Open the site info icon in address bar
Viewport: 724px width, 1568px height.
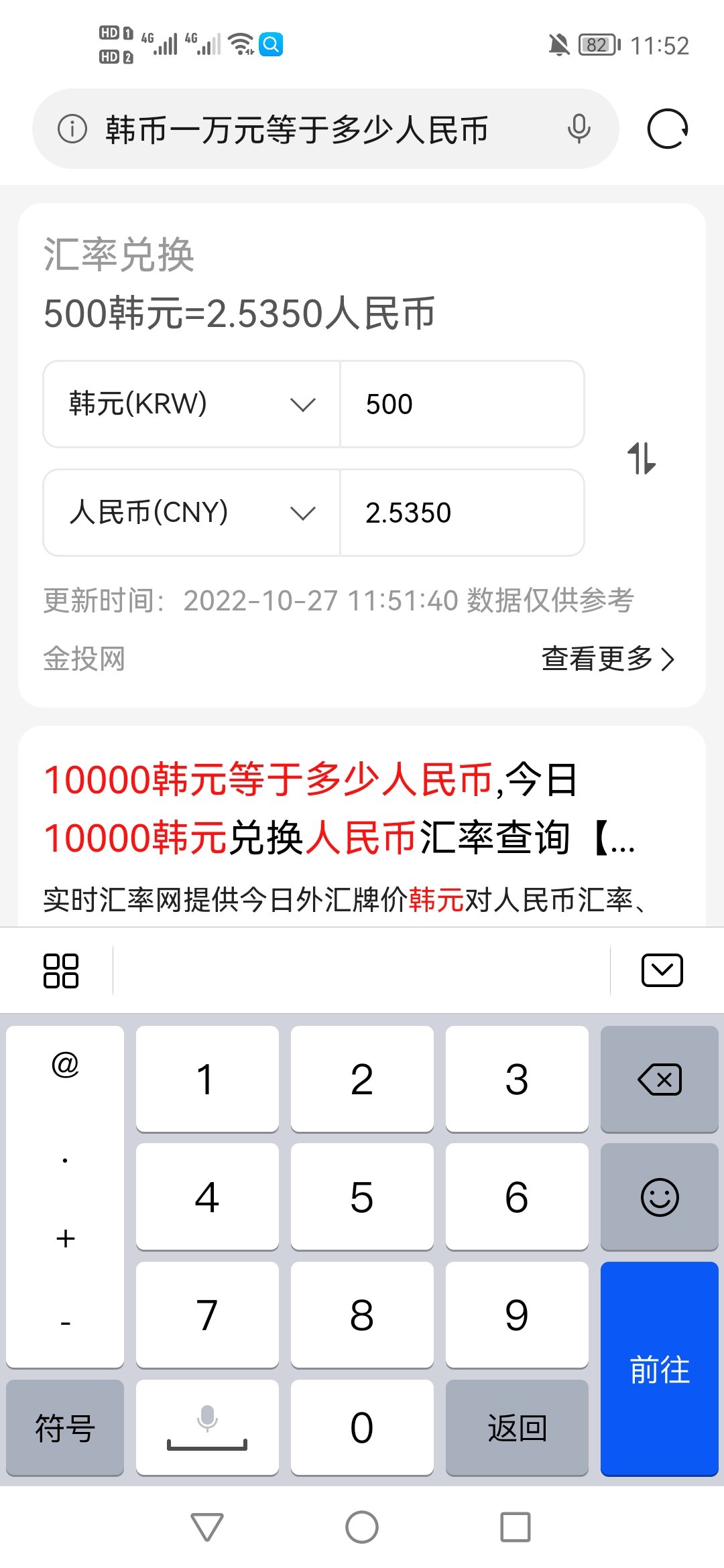click(x=72, y=129)
